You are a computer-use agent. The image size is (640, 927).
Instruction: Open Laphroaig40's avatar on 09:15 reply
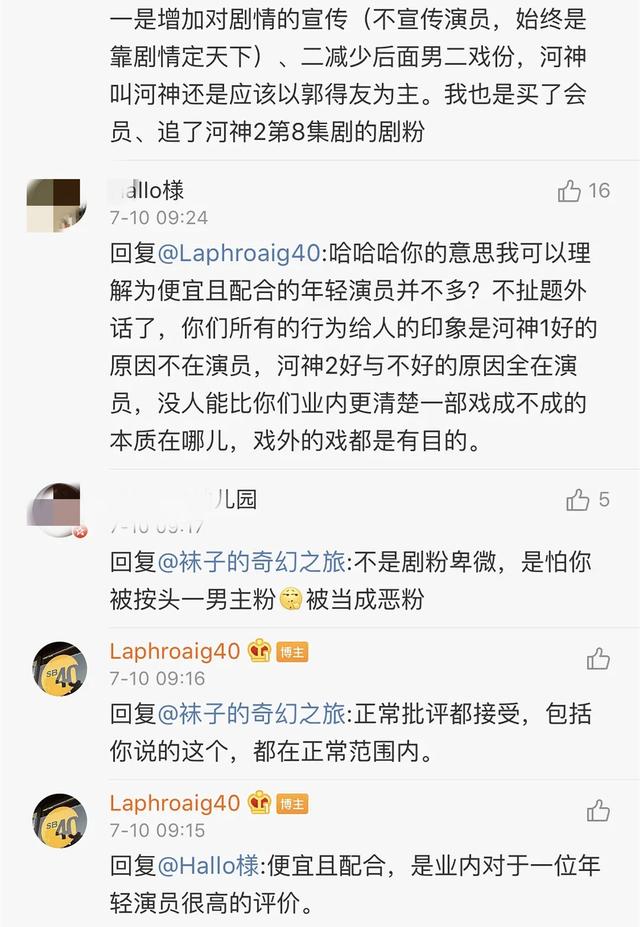tap(60, 821)
